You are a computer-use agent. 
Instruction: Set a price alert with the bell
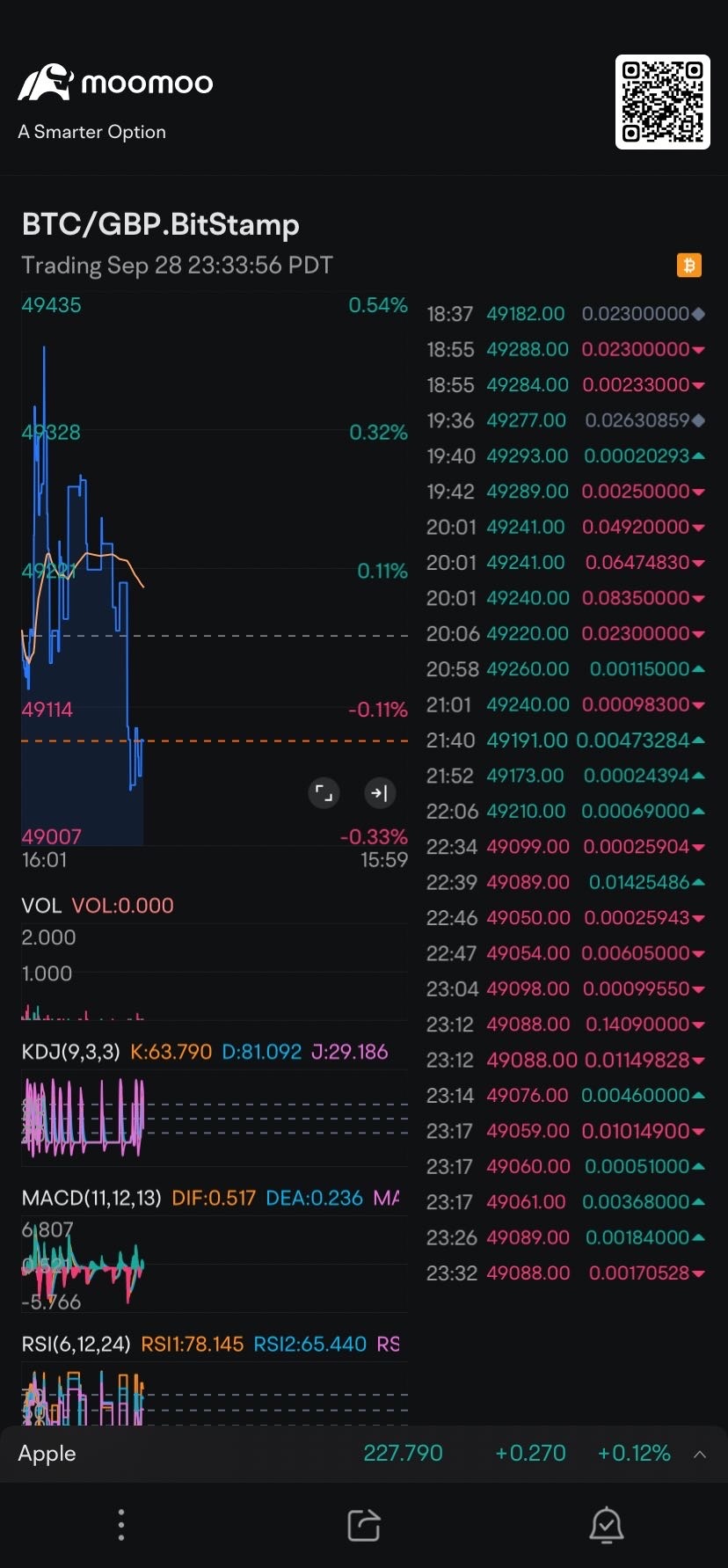(x=607, y=1525)
